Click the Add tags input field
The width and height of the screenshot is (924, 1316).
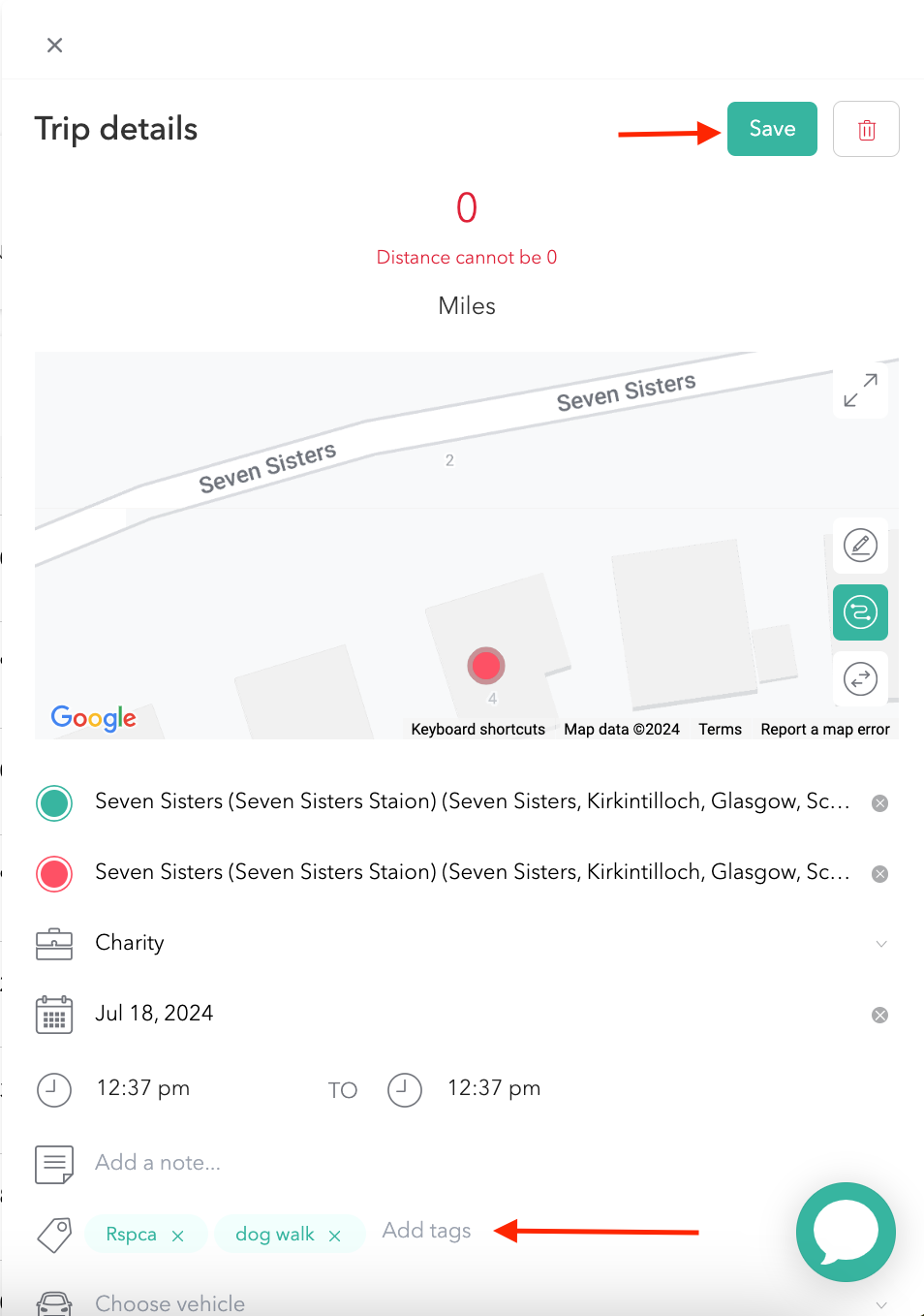(x=425, y=1230)
